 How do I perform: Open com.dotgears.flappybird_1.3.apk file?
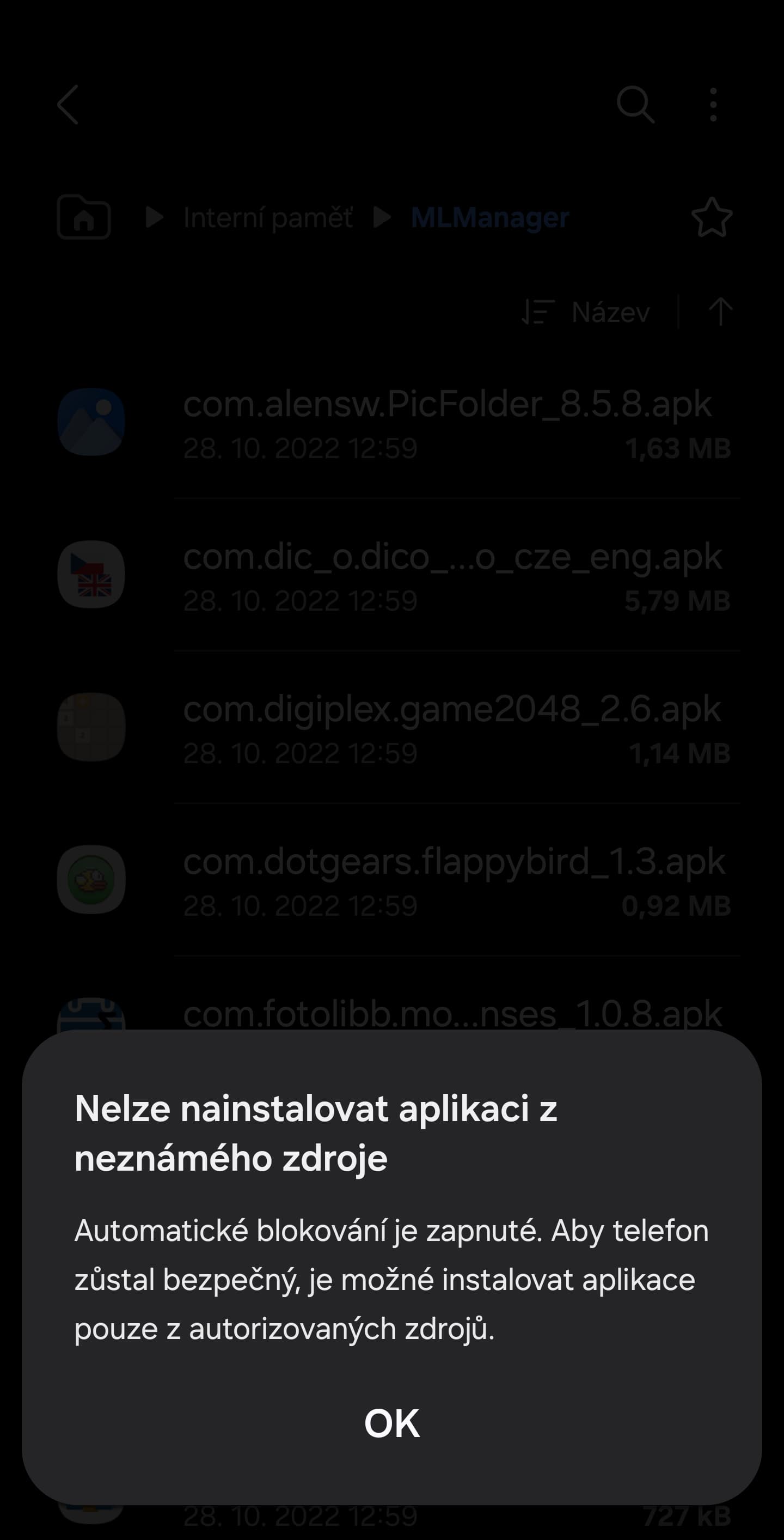394,879
